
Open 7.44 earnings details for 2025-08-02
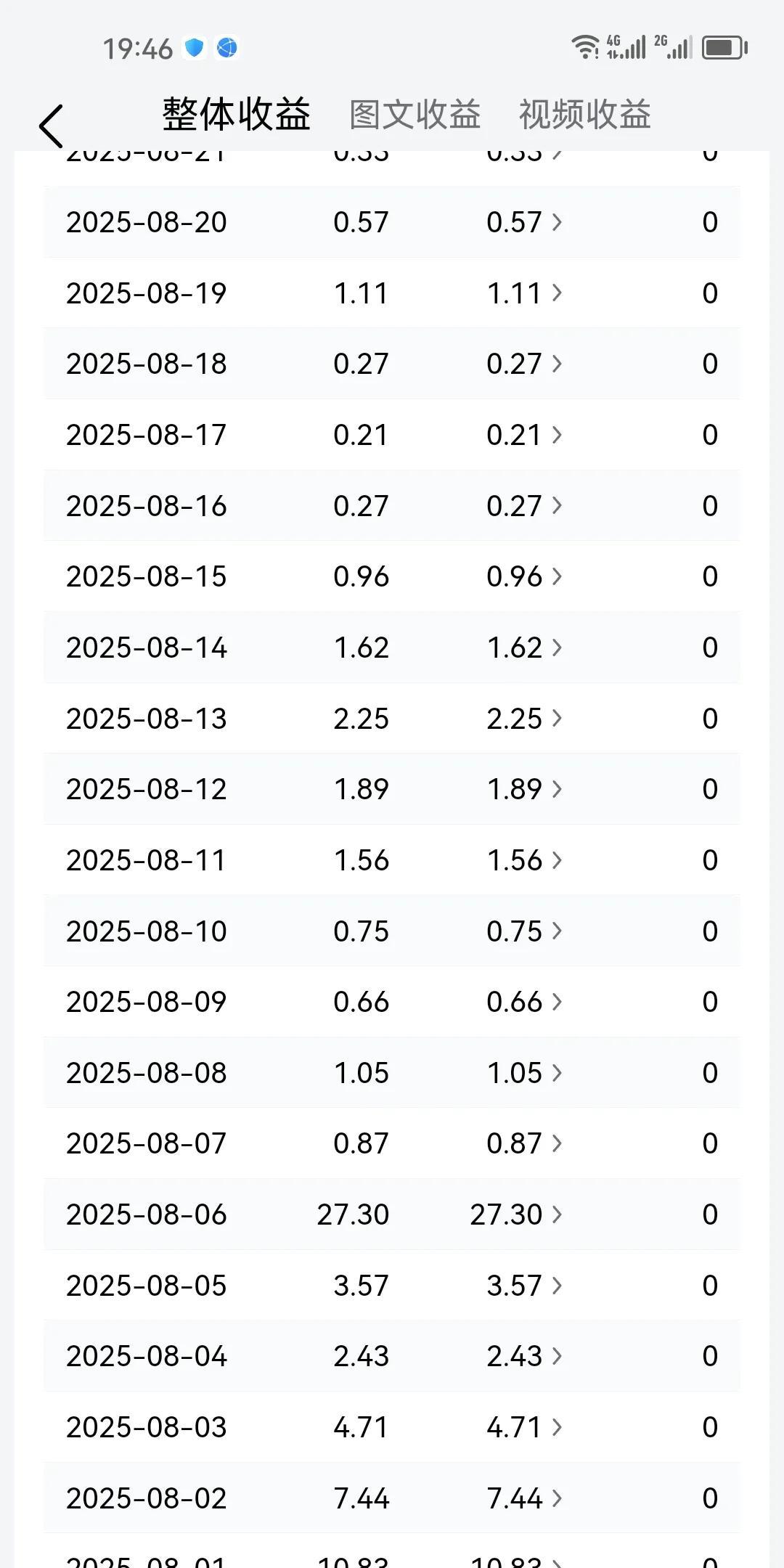[524, 1498]
